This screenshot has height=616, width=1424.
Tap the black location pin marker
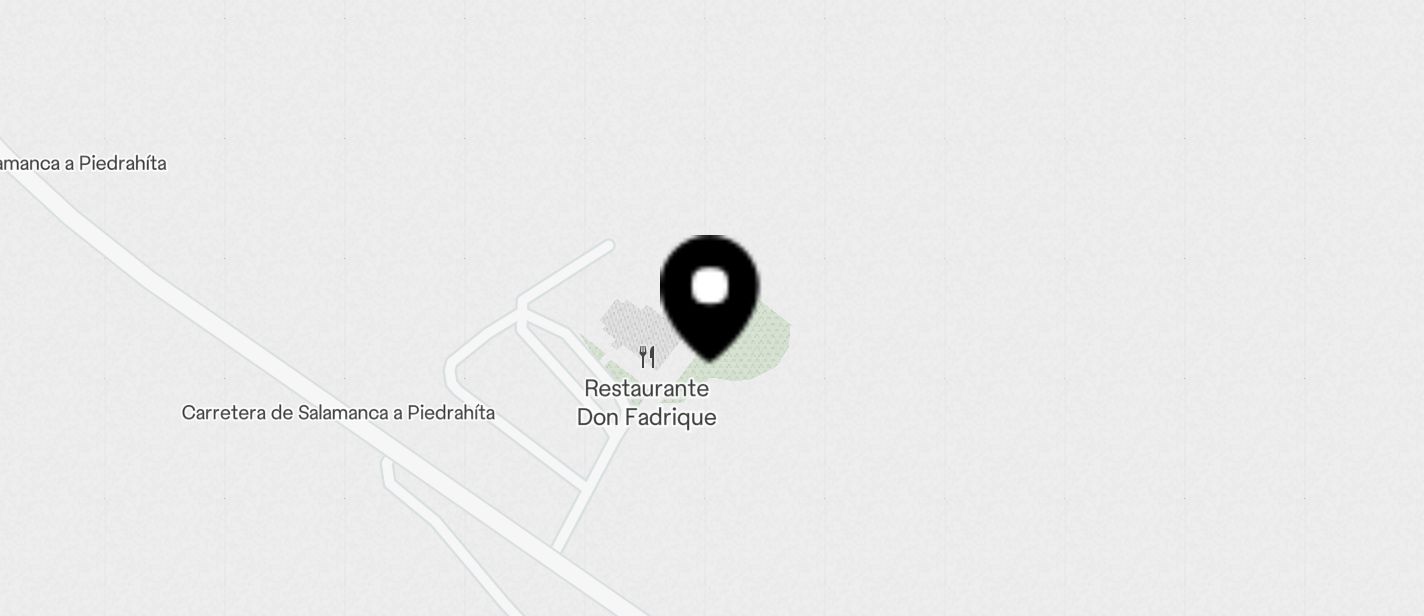(710, 294)
